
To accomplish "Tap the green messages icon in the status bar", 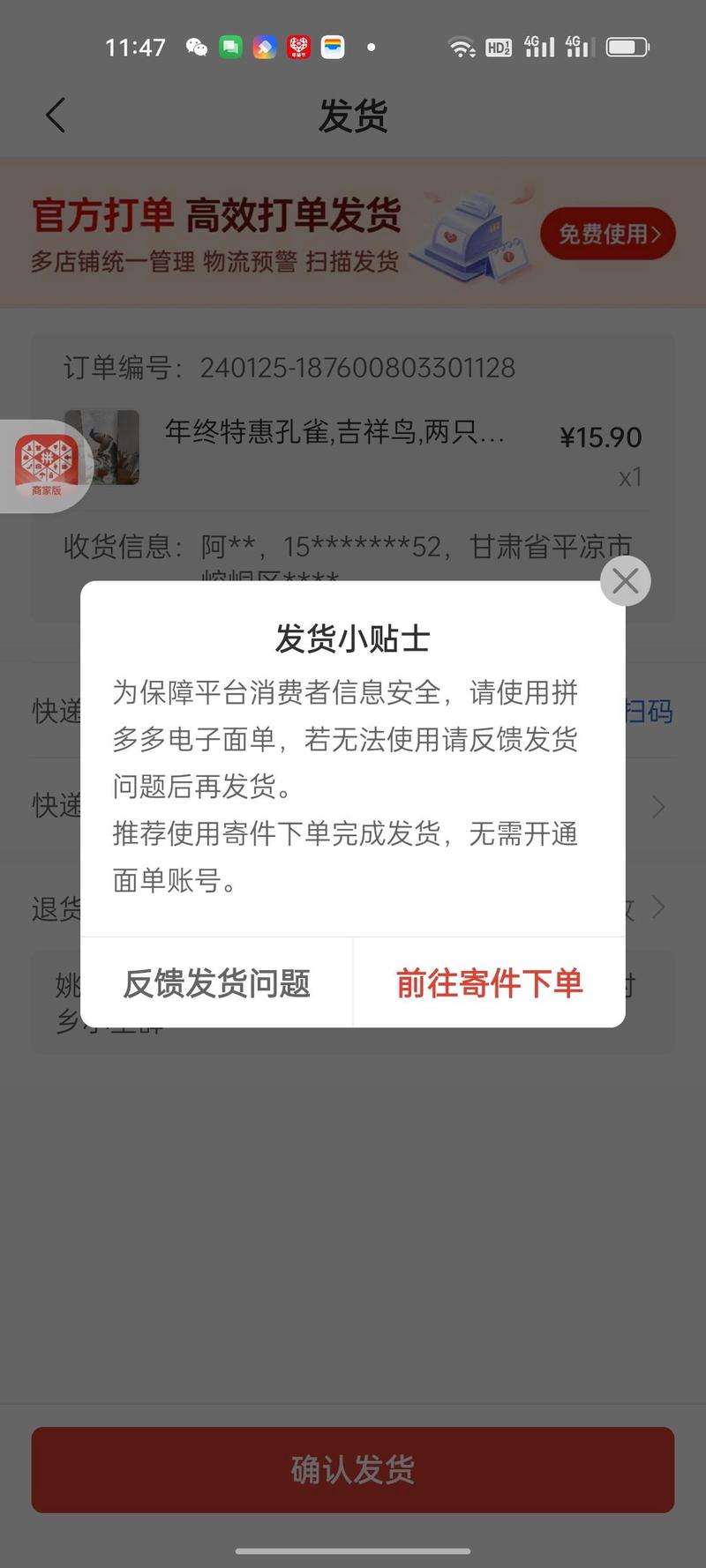I will click(229, 47).
